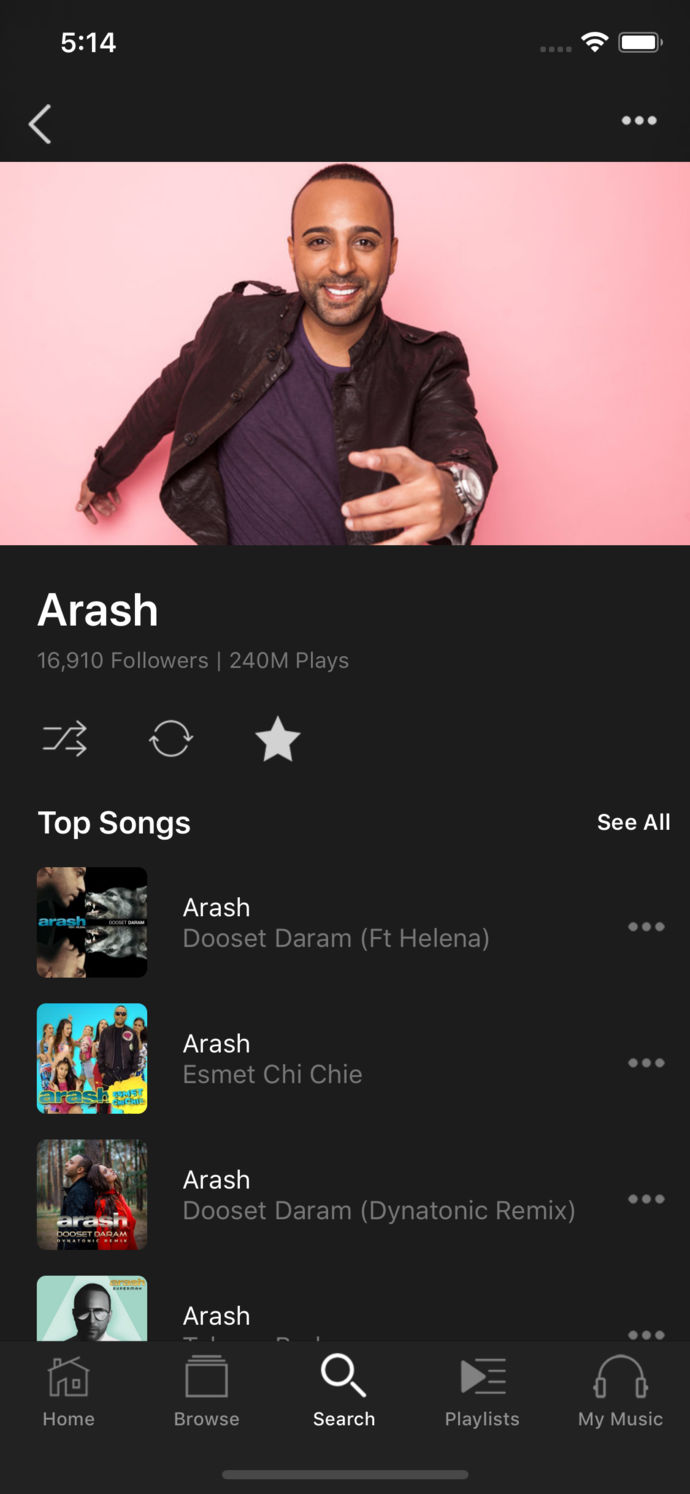Switch to the Browse tab
Screen dimensions: 690x1494
[206, 1392]
